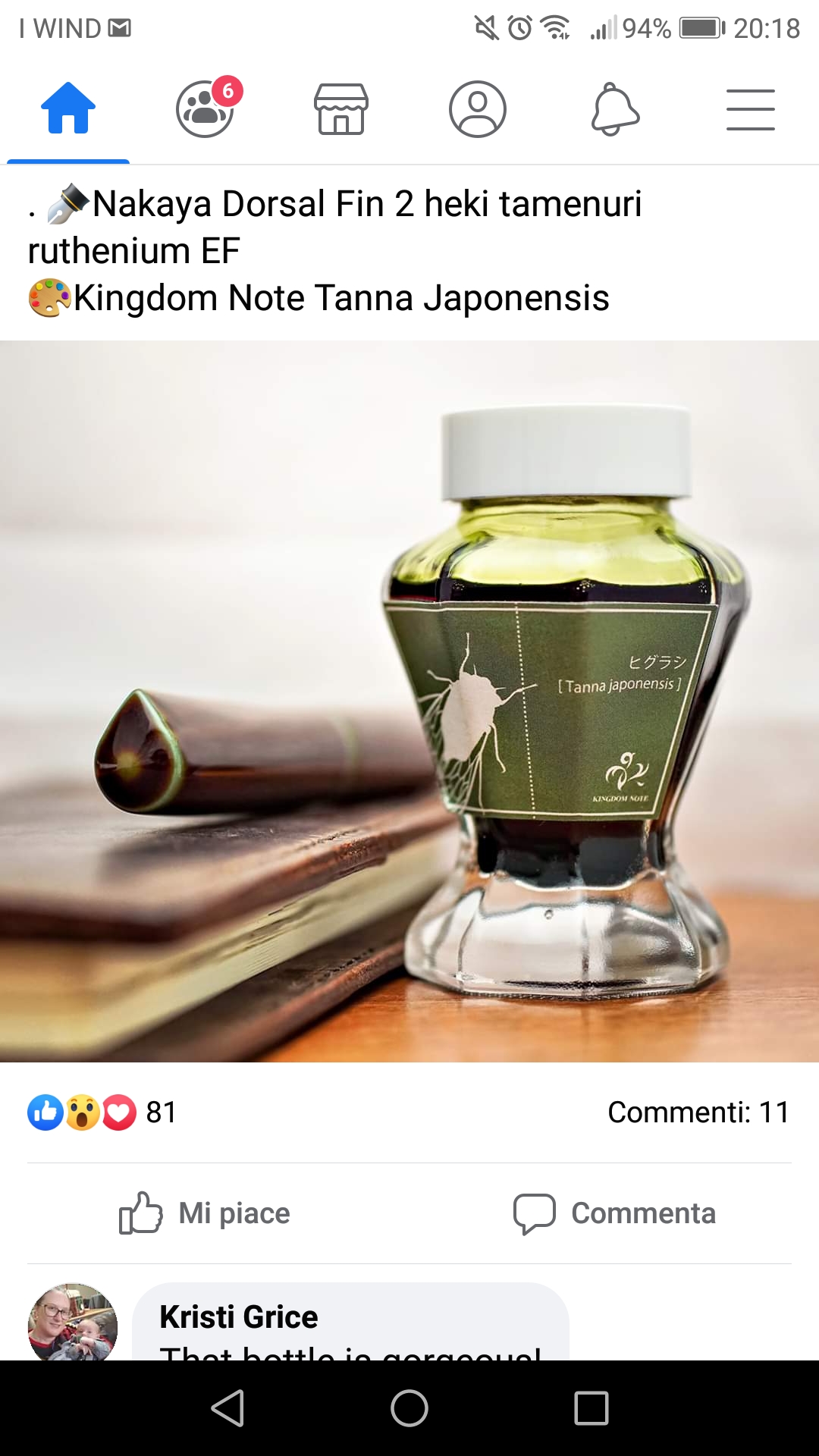View the 81 reactions list
Viewport: 819px width, 1456px height.
(x=102, y=1112)
